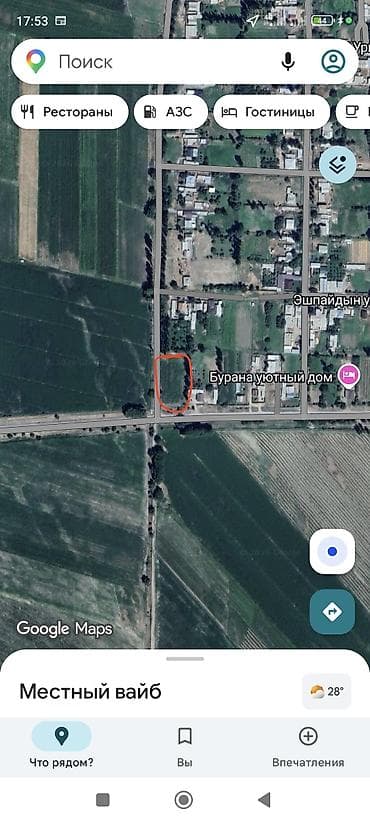This screenshot has width=370, height=822.
Task: Switch to the Вы tab
Action: pos(184,746)
